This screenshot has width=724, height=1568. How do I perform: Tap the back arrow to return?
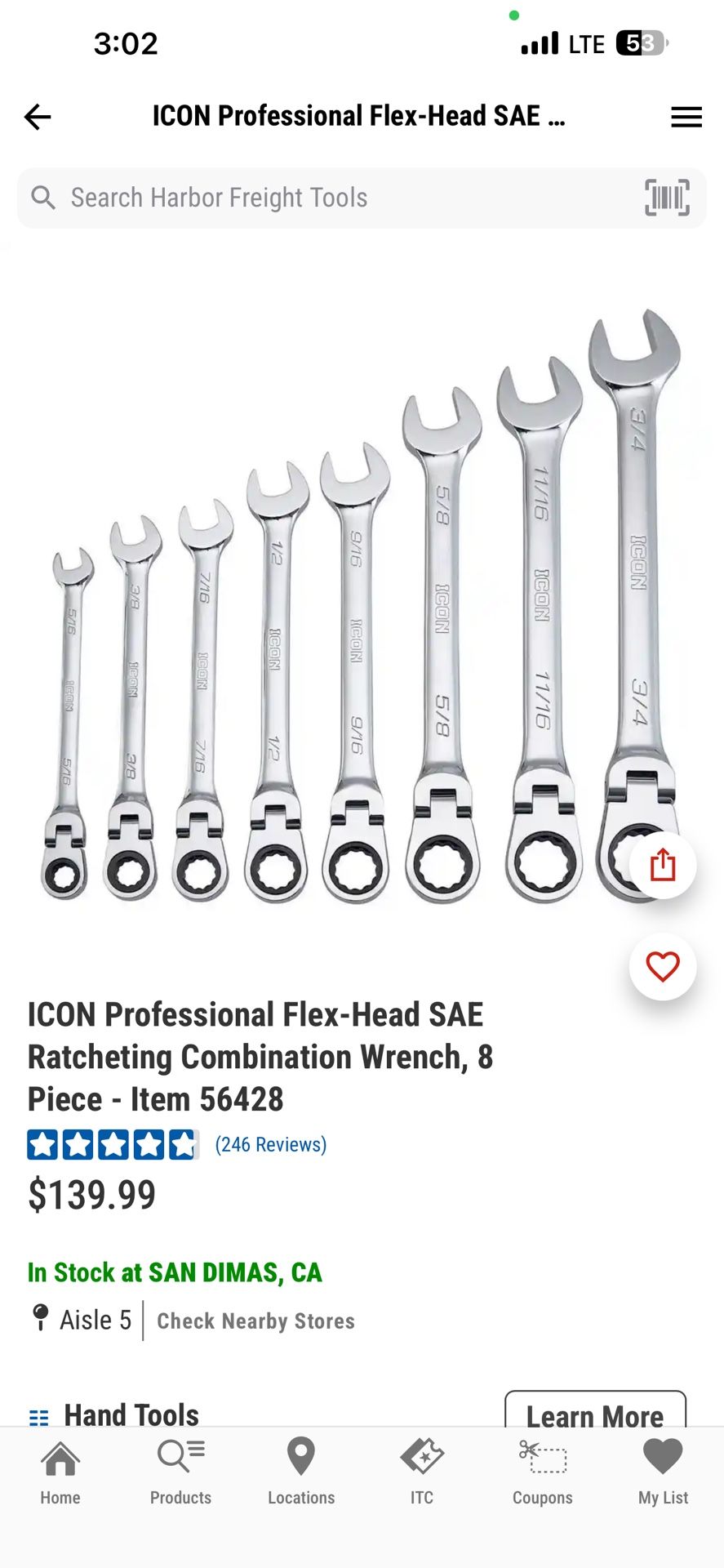pyautogui.click(x=37, y=117)
